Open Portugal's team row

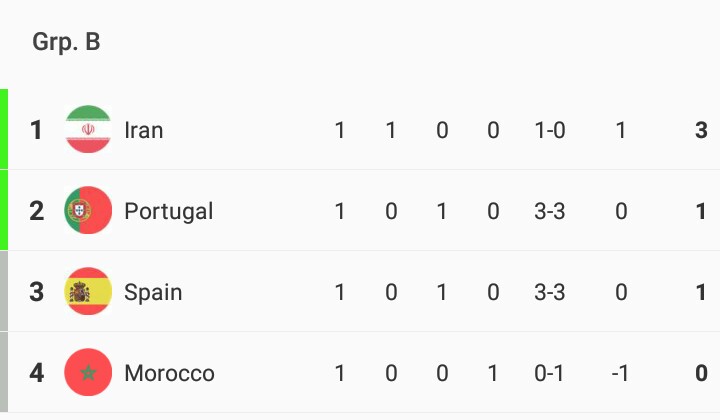[x=360, y=210]
